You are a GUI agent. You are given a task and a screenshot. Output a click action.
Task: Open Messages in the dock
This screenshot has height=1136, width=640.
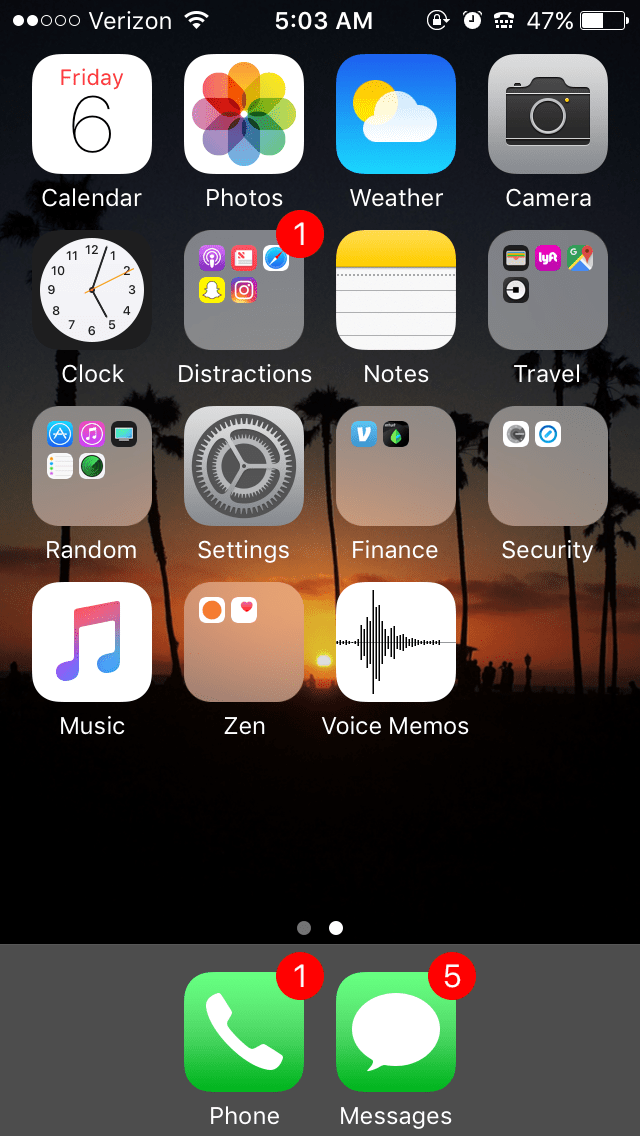coord(396,1032)
